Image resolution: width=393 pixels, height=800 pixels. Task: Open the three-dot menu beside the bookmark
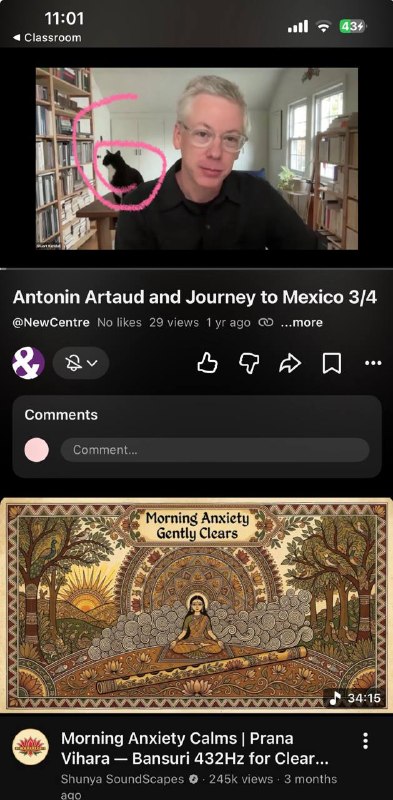(x=374, y=363)
